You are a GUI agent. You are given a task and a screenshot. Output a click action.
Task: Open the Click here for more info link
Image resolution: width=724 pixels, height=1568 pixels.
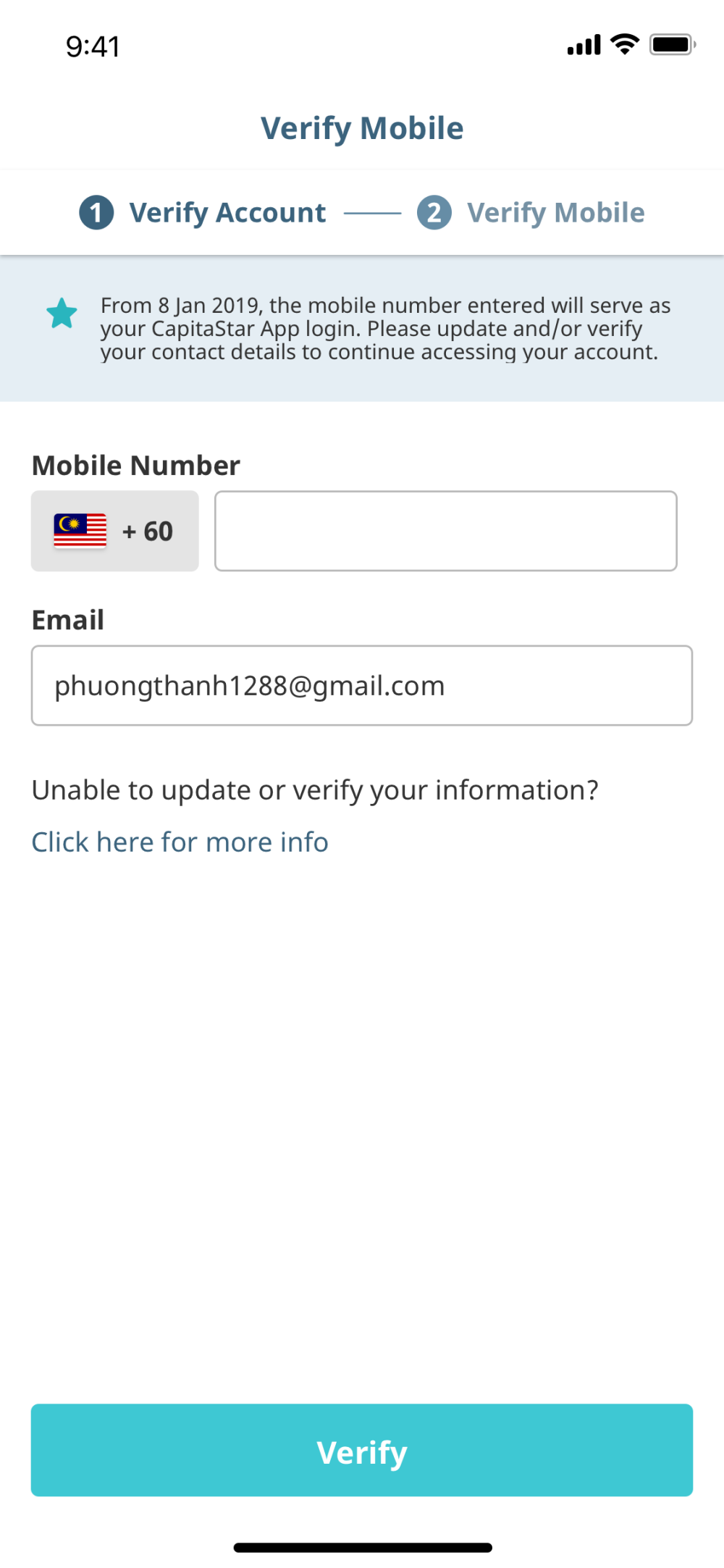180,842
